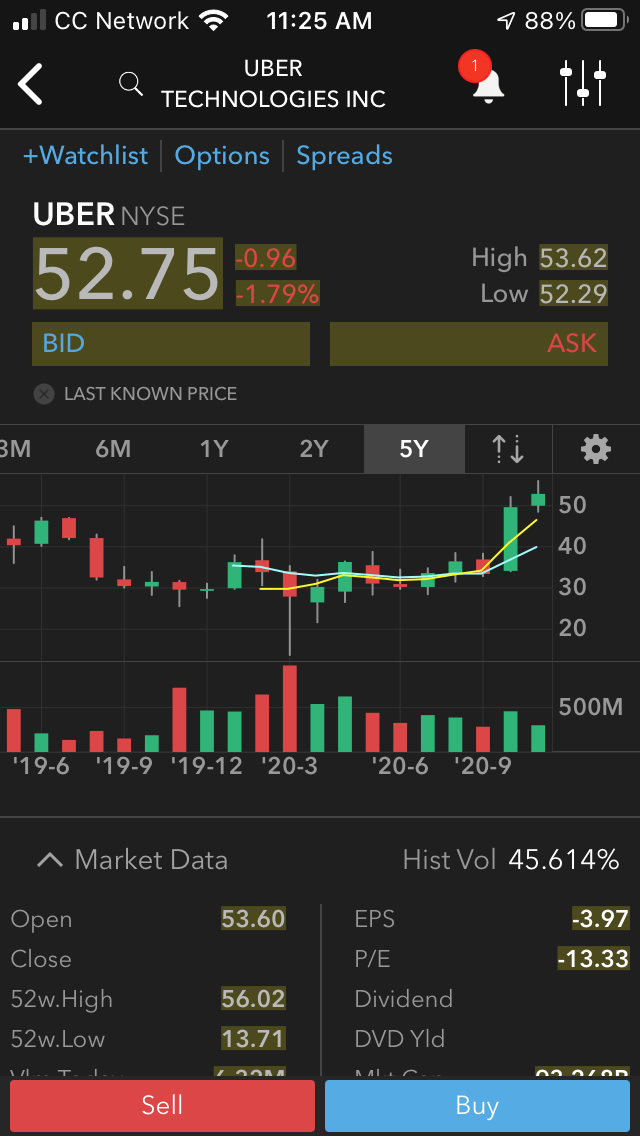Open the Spreads link

pyautogui.click(x=344, y=156)
